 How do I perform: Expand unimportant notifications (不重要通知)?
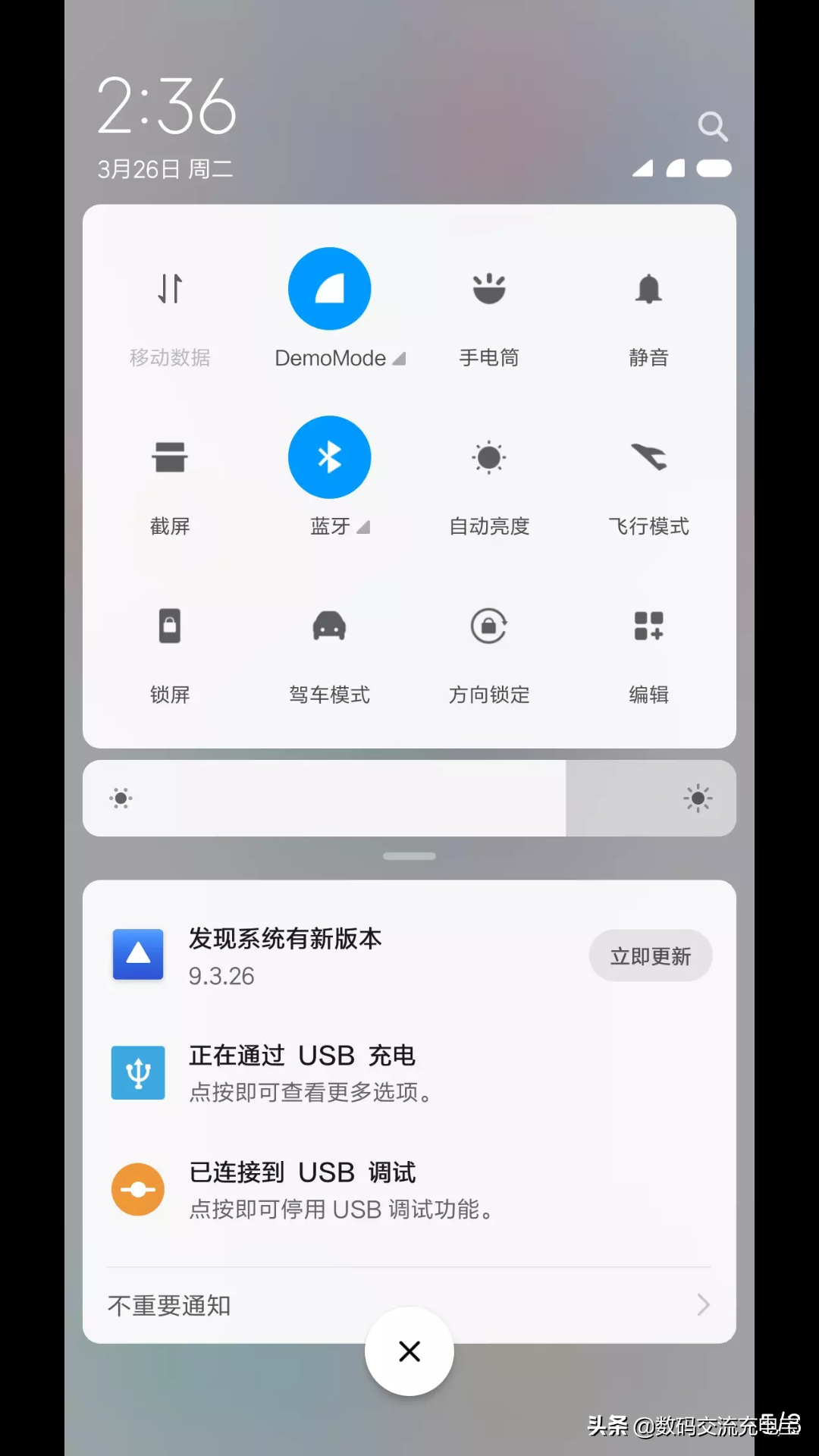pos(408,1305)
